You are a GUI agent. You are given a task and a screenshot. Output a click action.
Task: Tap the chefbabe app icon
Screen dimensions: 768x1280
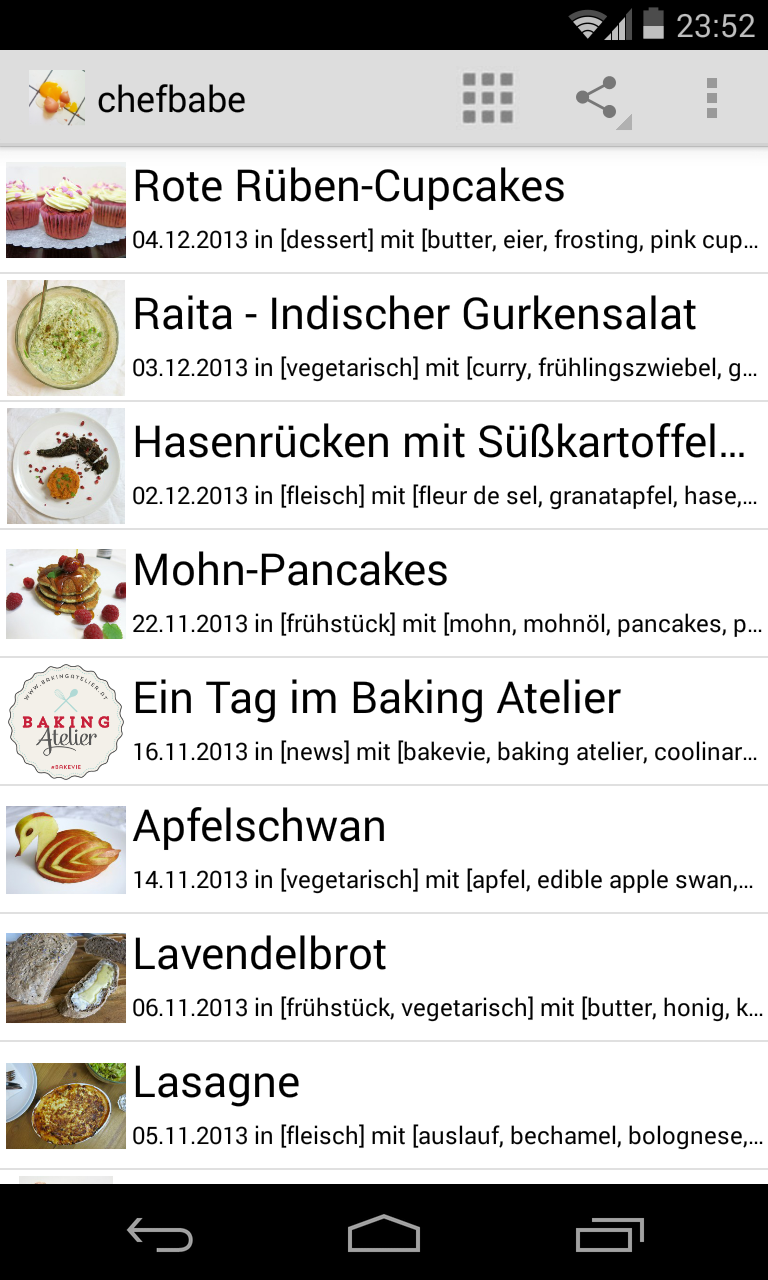tap(56, 99)
